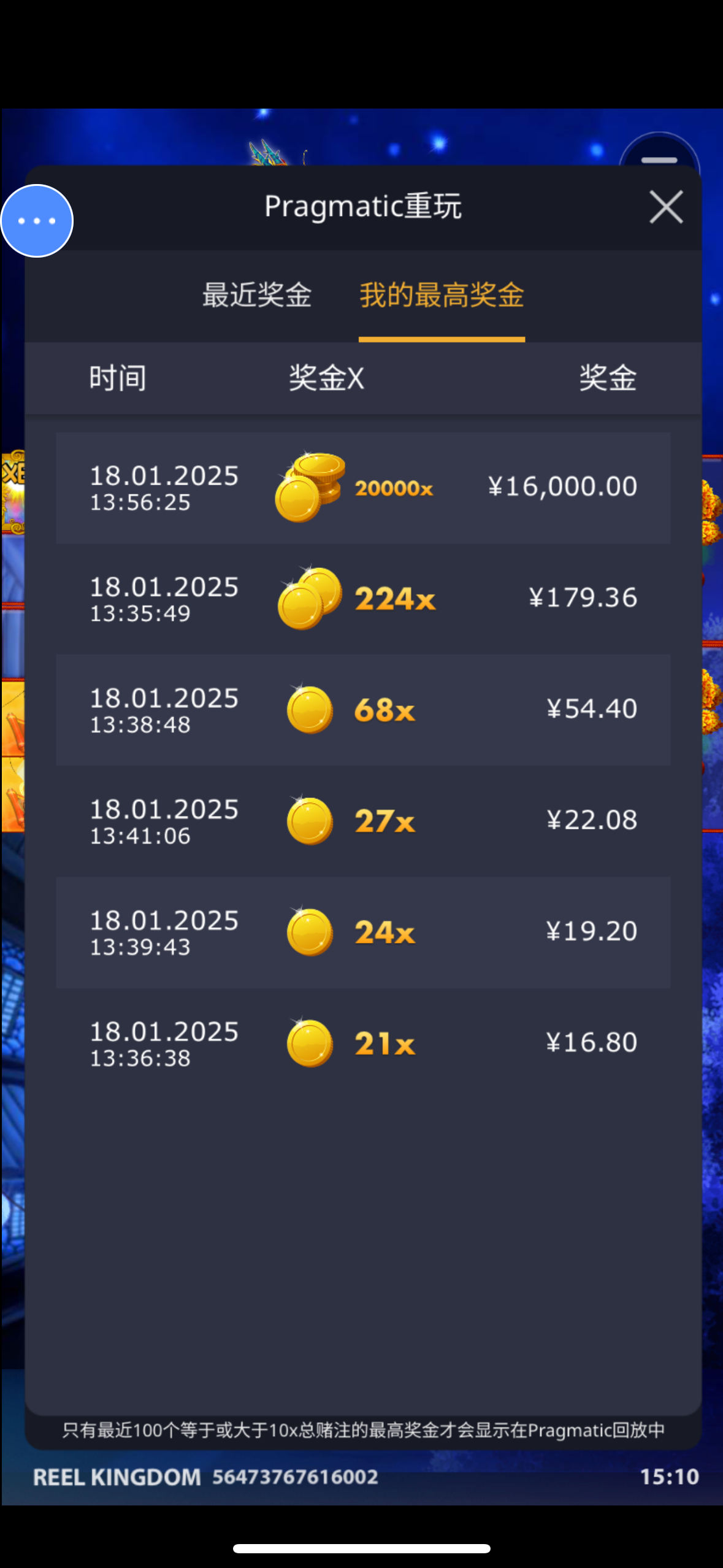Open the 27x replay worth ¥22.08
Image resolution: width=723 pixels, height=1568 pixels.
(363, 821)
